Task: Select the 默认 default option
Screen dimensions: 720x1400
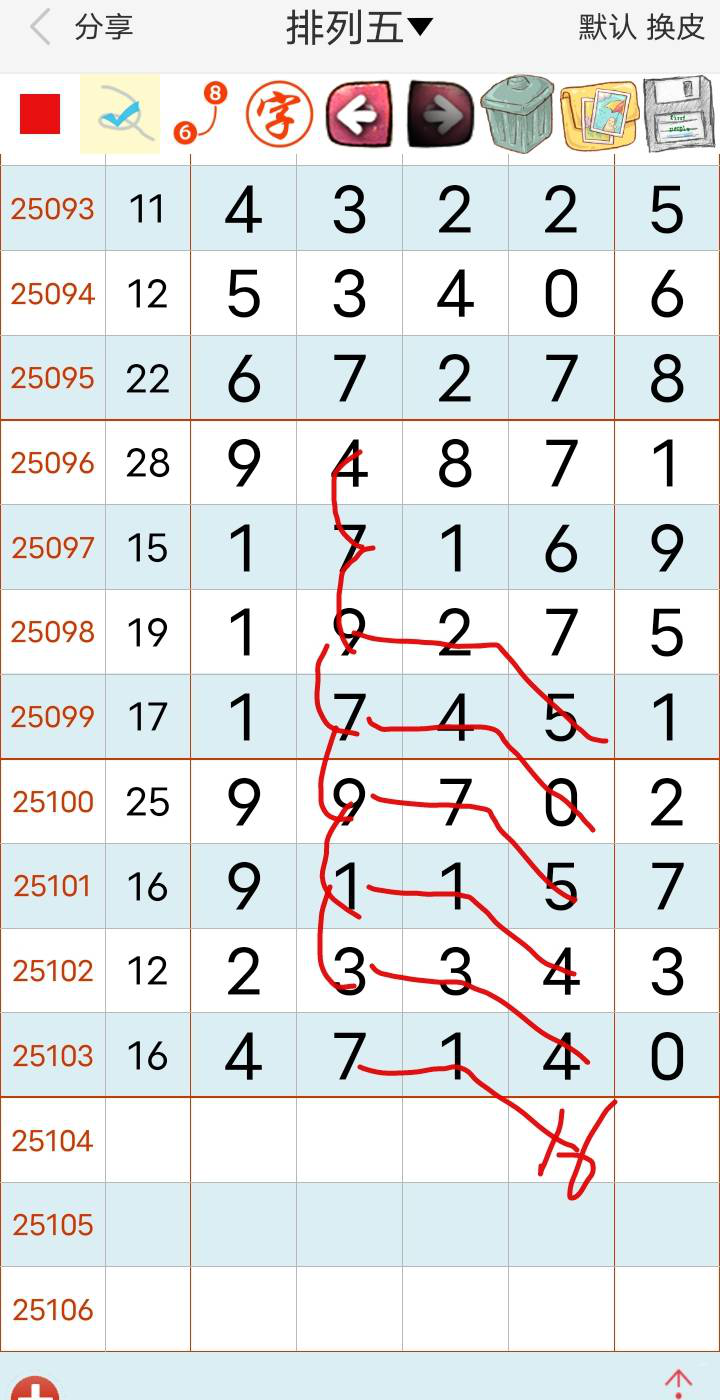Action: [x=607, y=28]
